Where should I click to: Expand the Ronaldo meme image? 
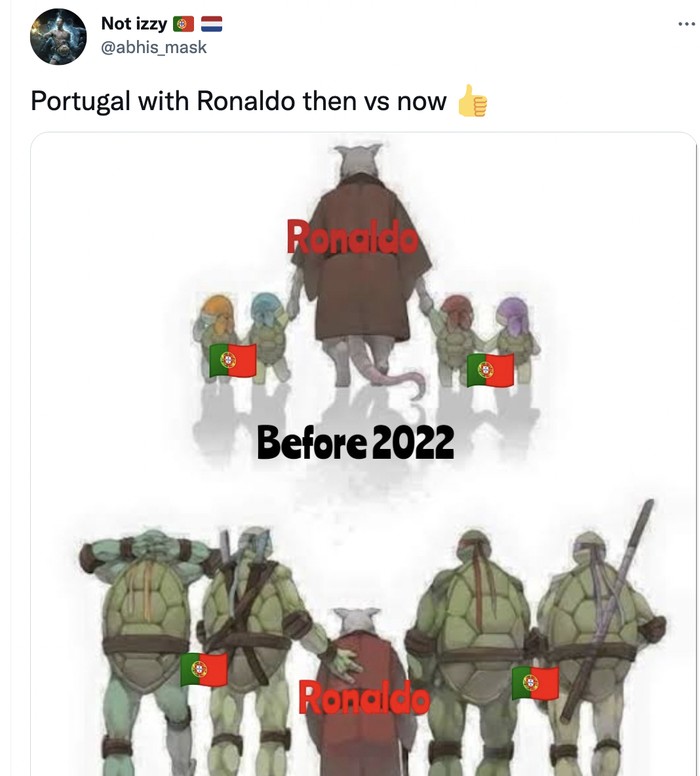[362, 450]
